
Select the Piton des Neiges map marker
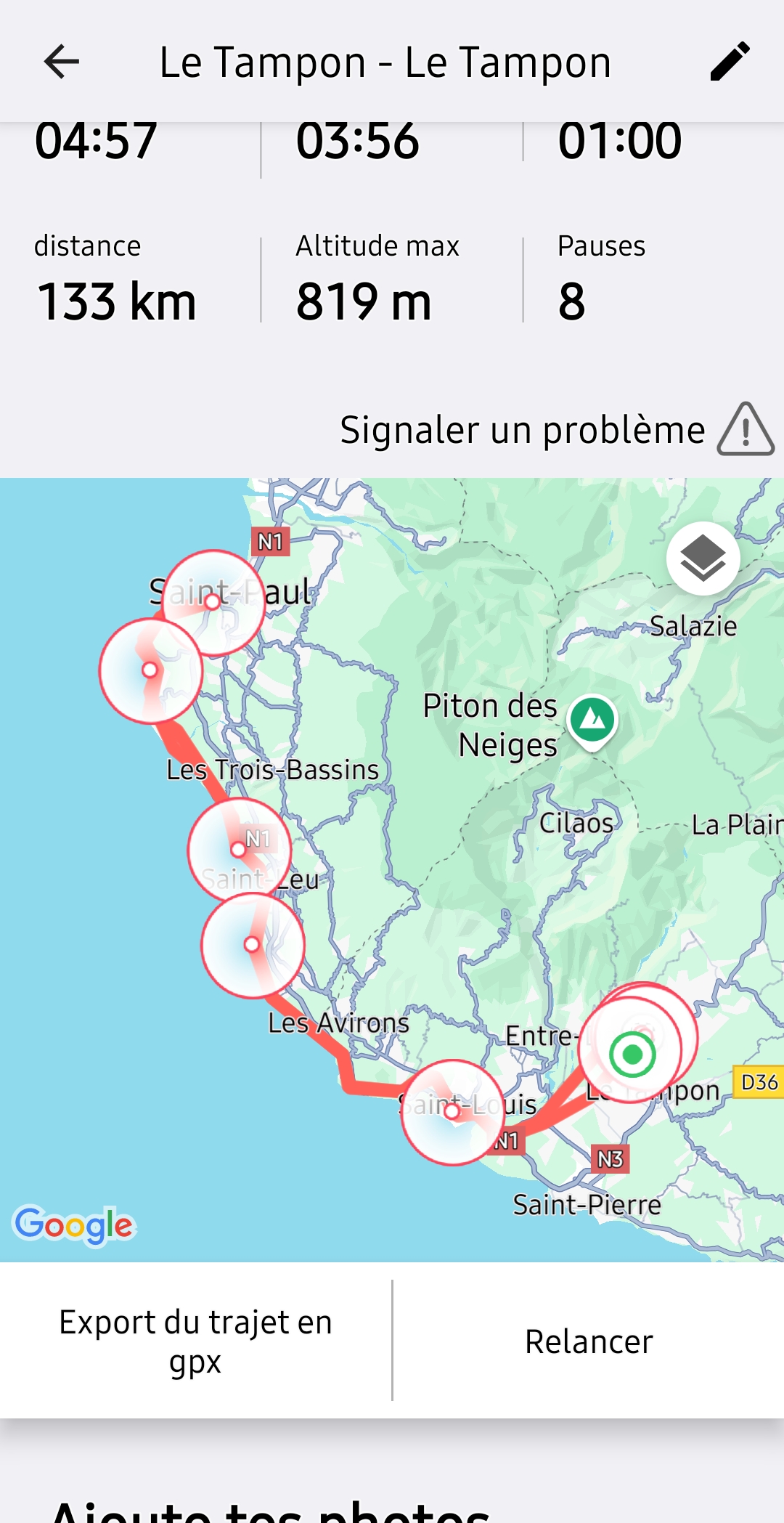click(x=592, y=720)
